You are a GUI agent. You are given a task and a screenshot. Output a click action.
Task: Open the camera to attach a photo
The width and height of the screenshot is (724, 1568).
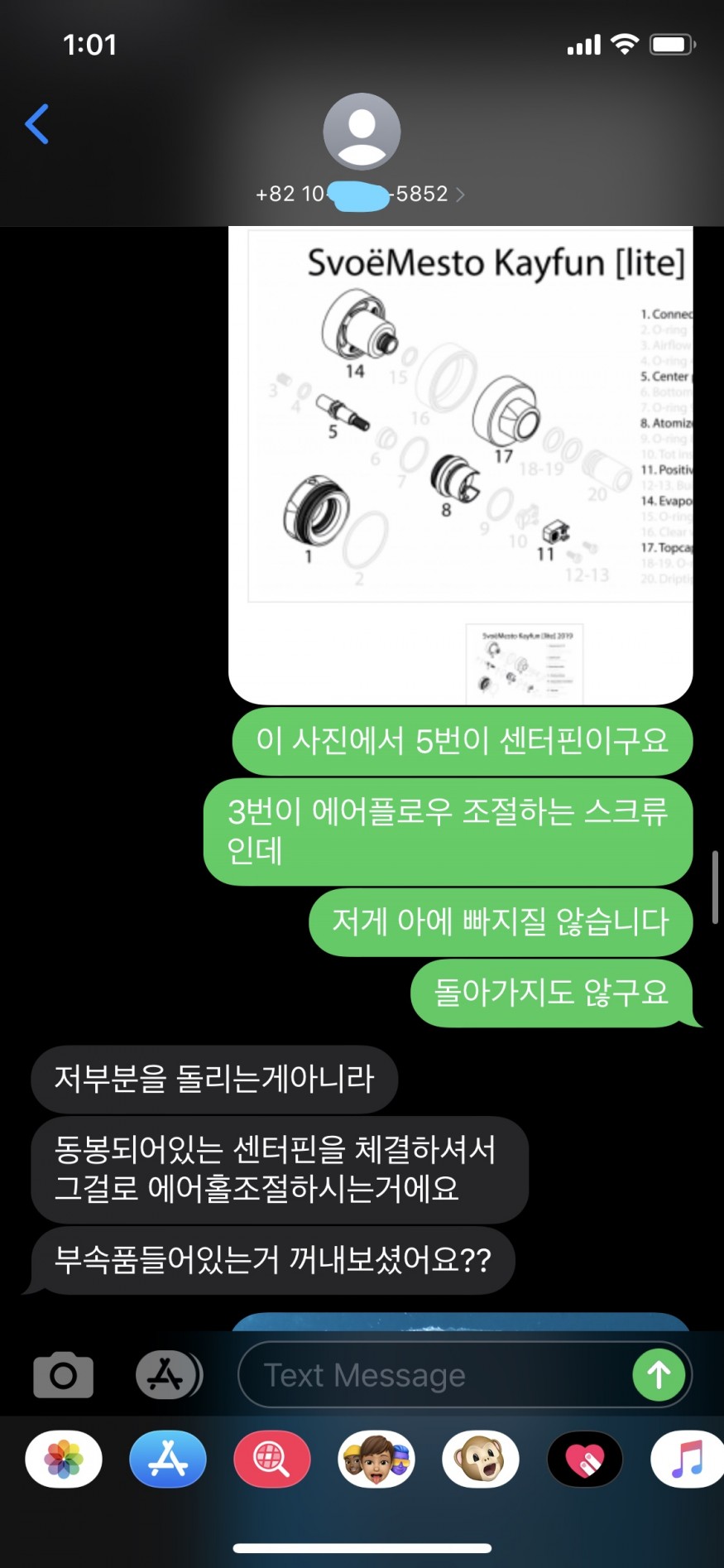tap(63, 1375)
